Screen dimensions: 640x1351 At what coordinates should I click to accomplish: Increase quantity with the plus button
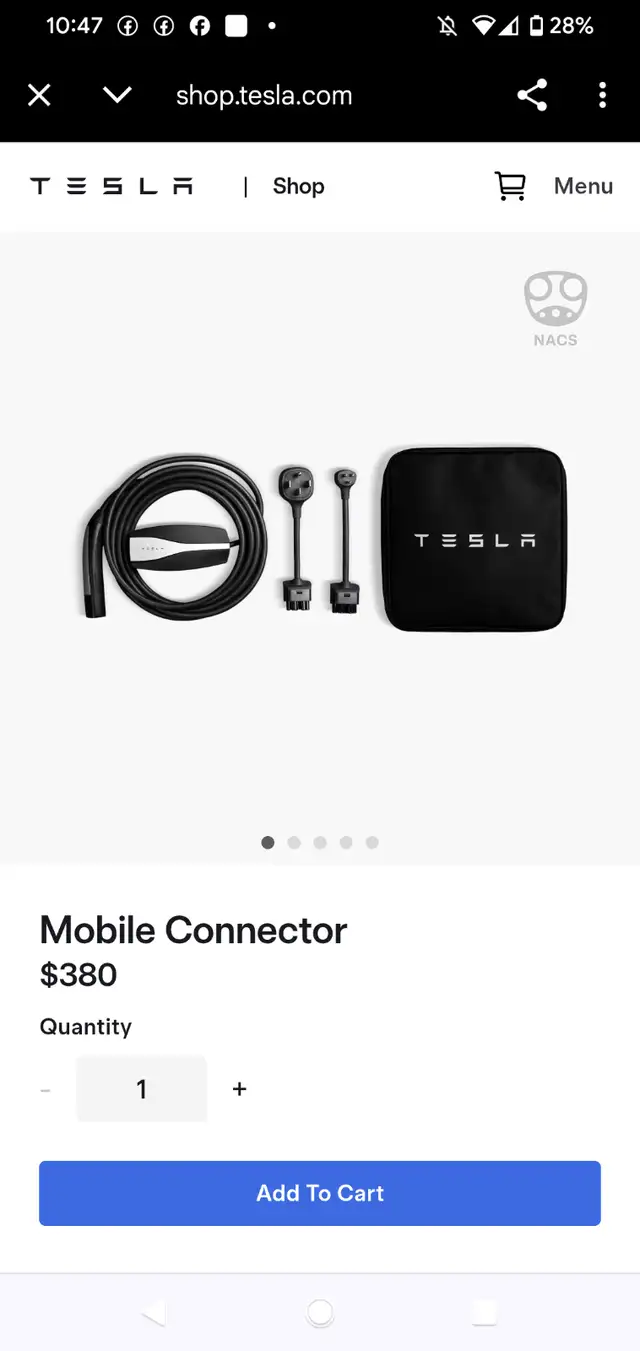click(239, 1089)
